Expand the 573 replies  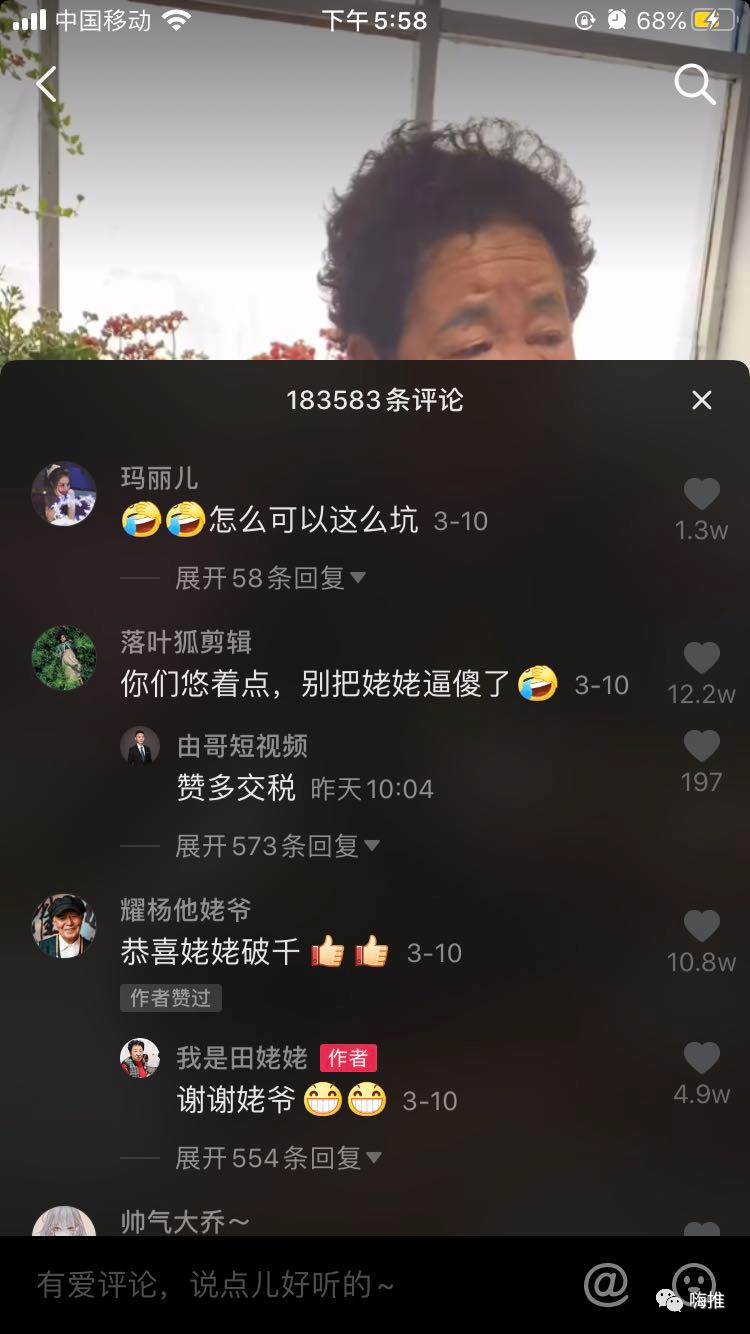(277, 846)
